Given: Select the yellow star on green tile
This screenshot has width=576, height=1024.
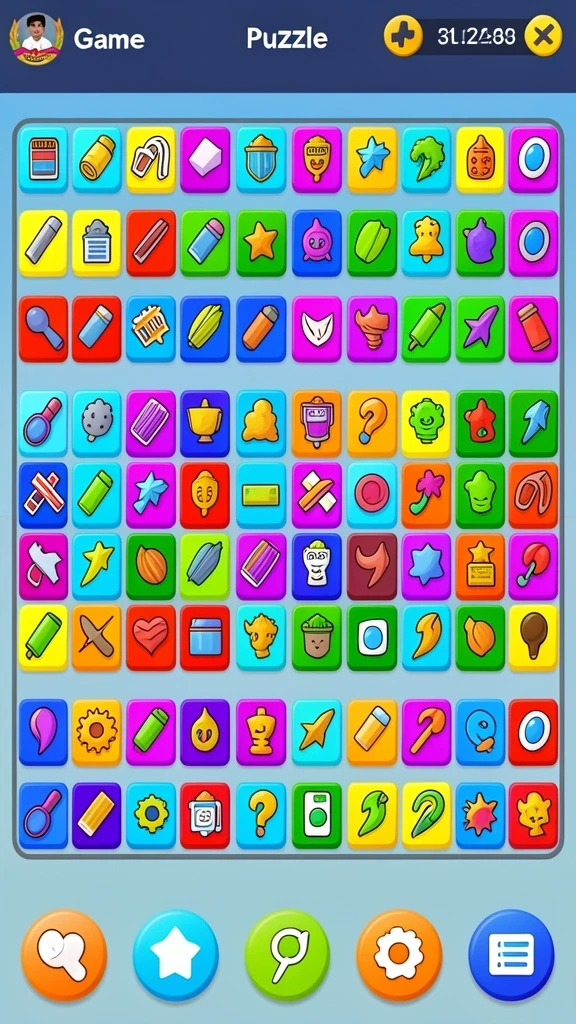Looking at the screenshot, I should click(x=261, y=243).
